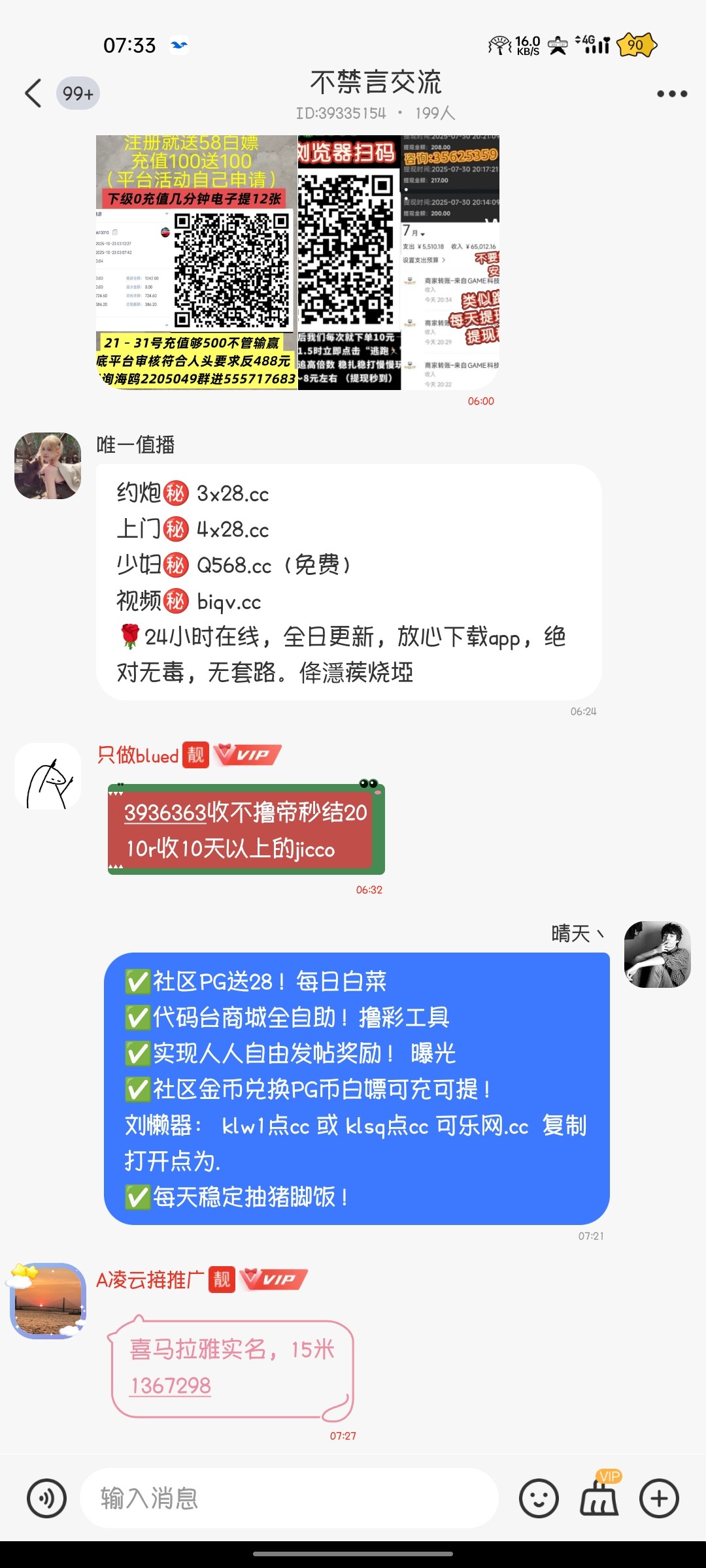View A凌云接推广's avatar profile
706x1568 pixels.
[48, 1299]
